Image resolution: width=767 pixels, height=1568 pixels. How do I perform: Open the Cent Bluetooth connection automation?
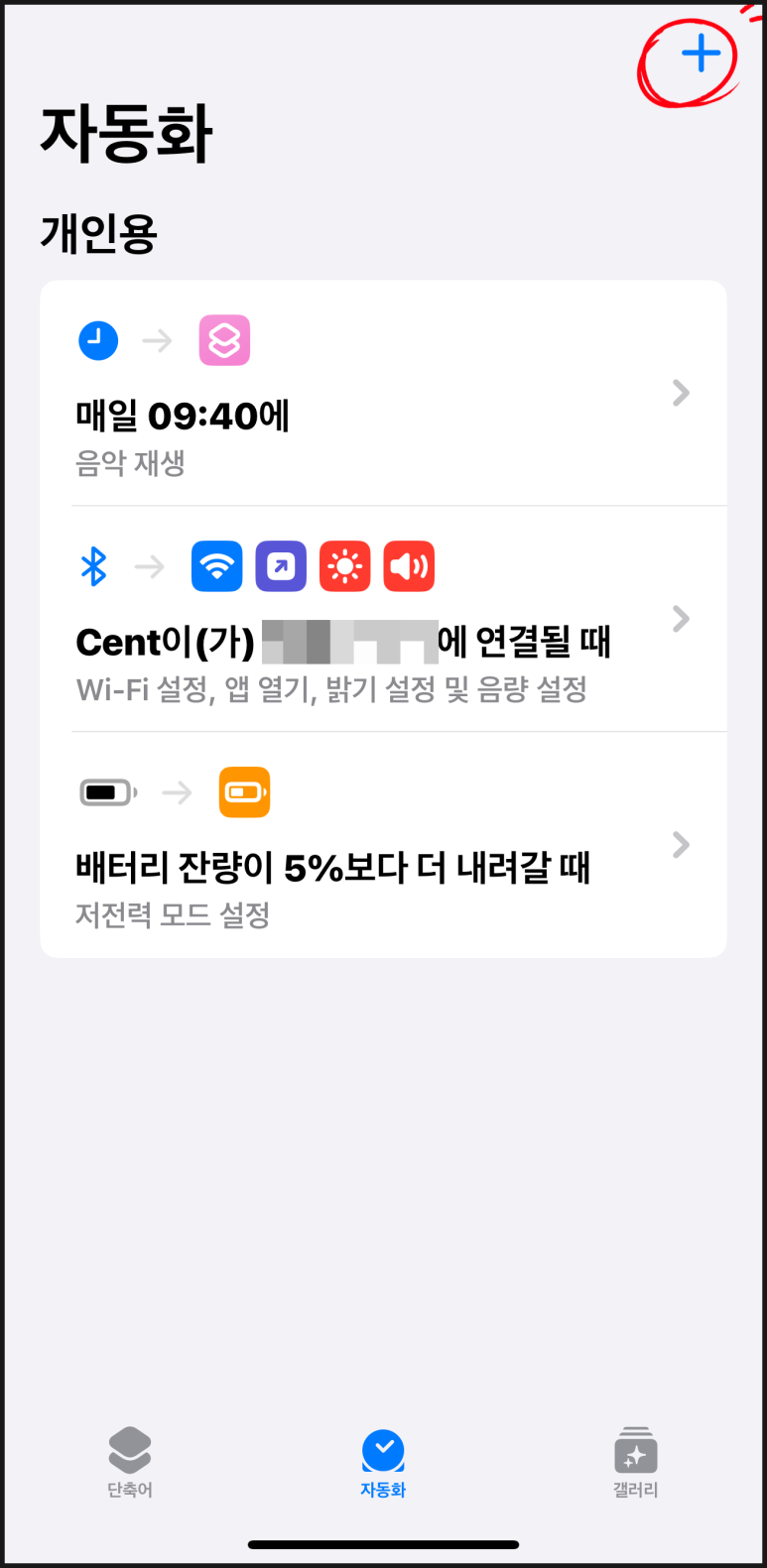coord(382,620)
